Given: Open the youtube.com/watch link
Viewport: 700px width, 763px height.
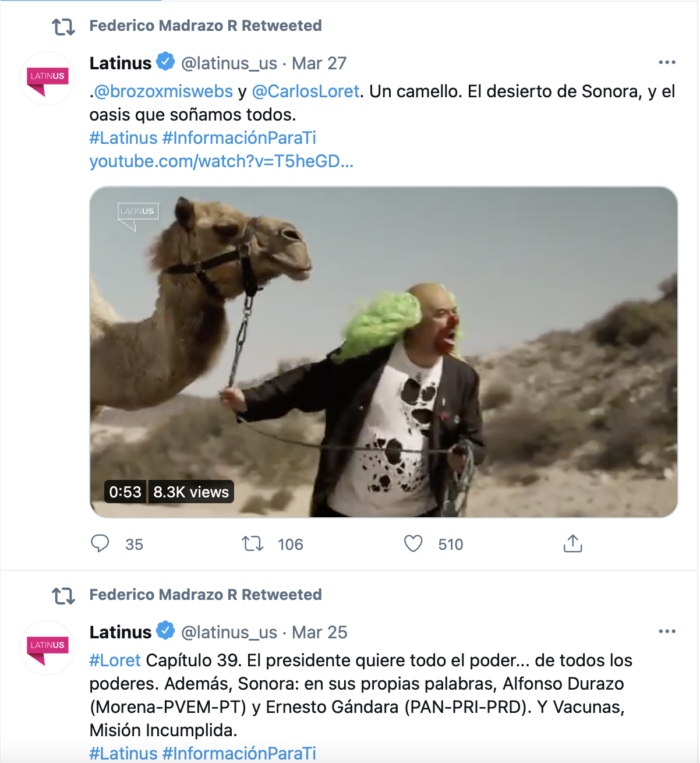Looking at the screenshot, I should tap(221, 161).
